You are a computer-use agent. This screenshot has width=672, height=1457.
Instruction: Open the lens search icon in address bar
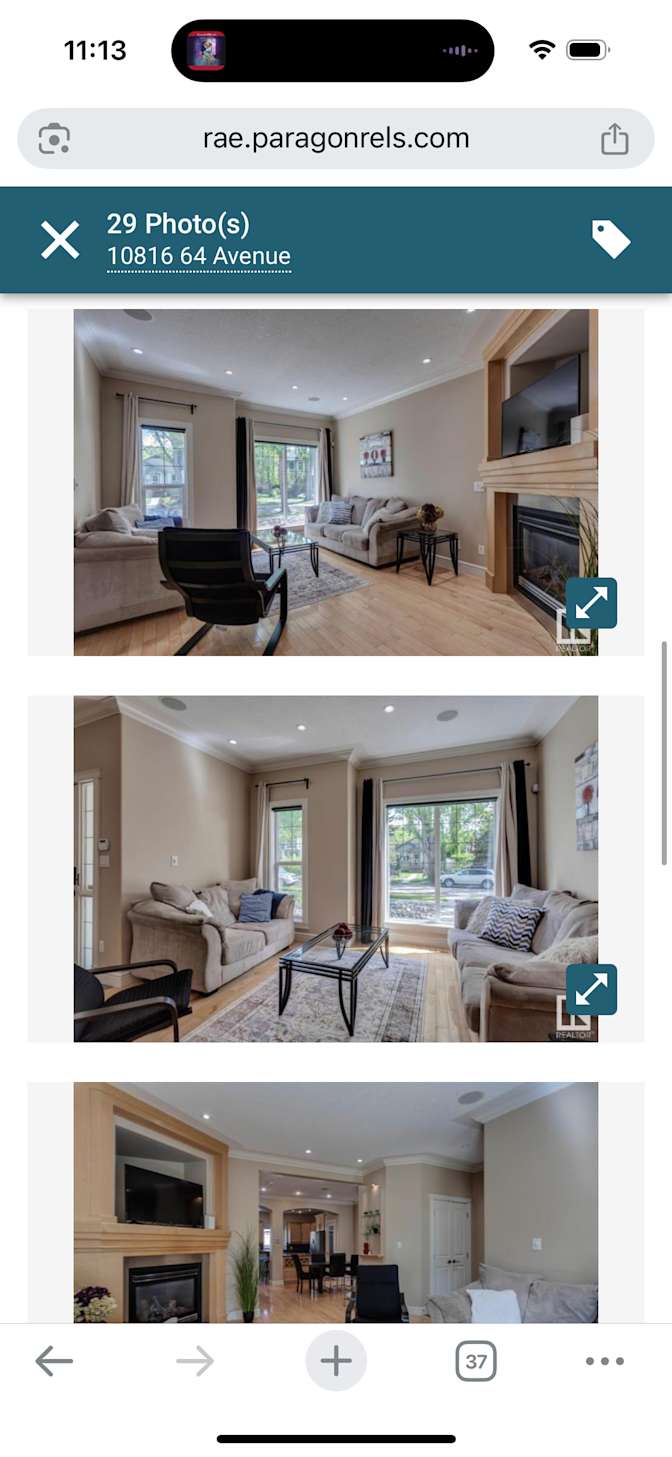54,139
